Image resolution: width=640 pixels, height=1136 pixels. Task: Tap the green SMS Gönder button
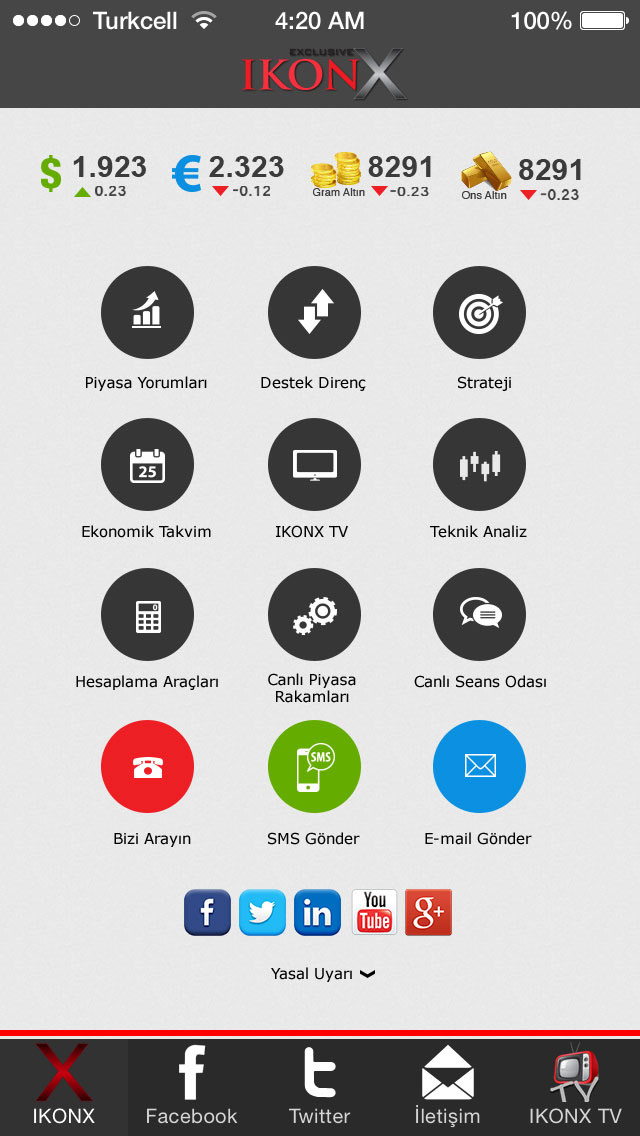tap(314, 766)
